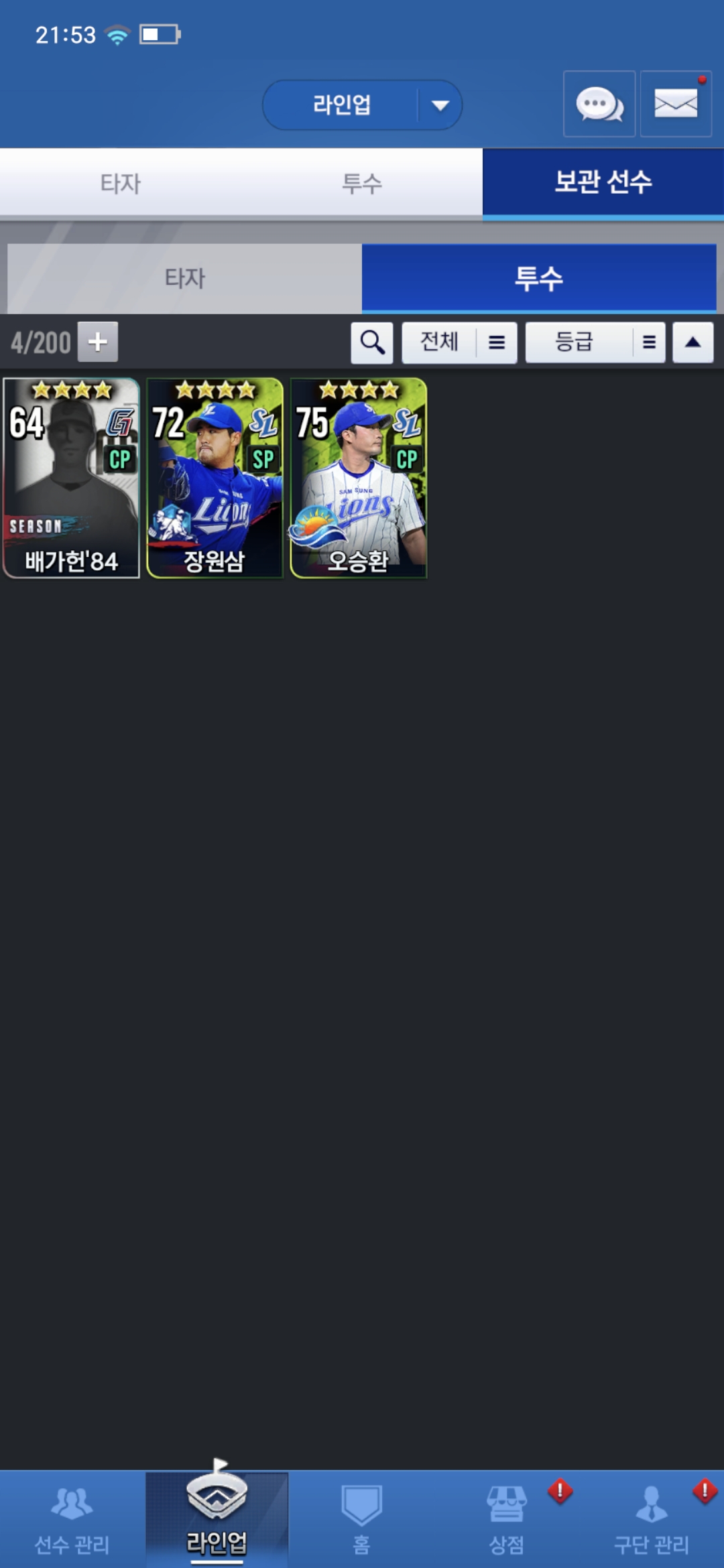Viewport: 724px width, 1568px height.
Task: Open the 배가헌'84 player card
Action: pyautogui.click(x=71, y=478)
